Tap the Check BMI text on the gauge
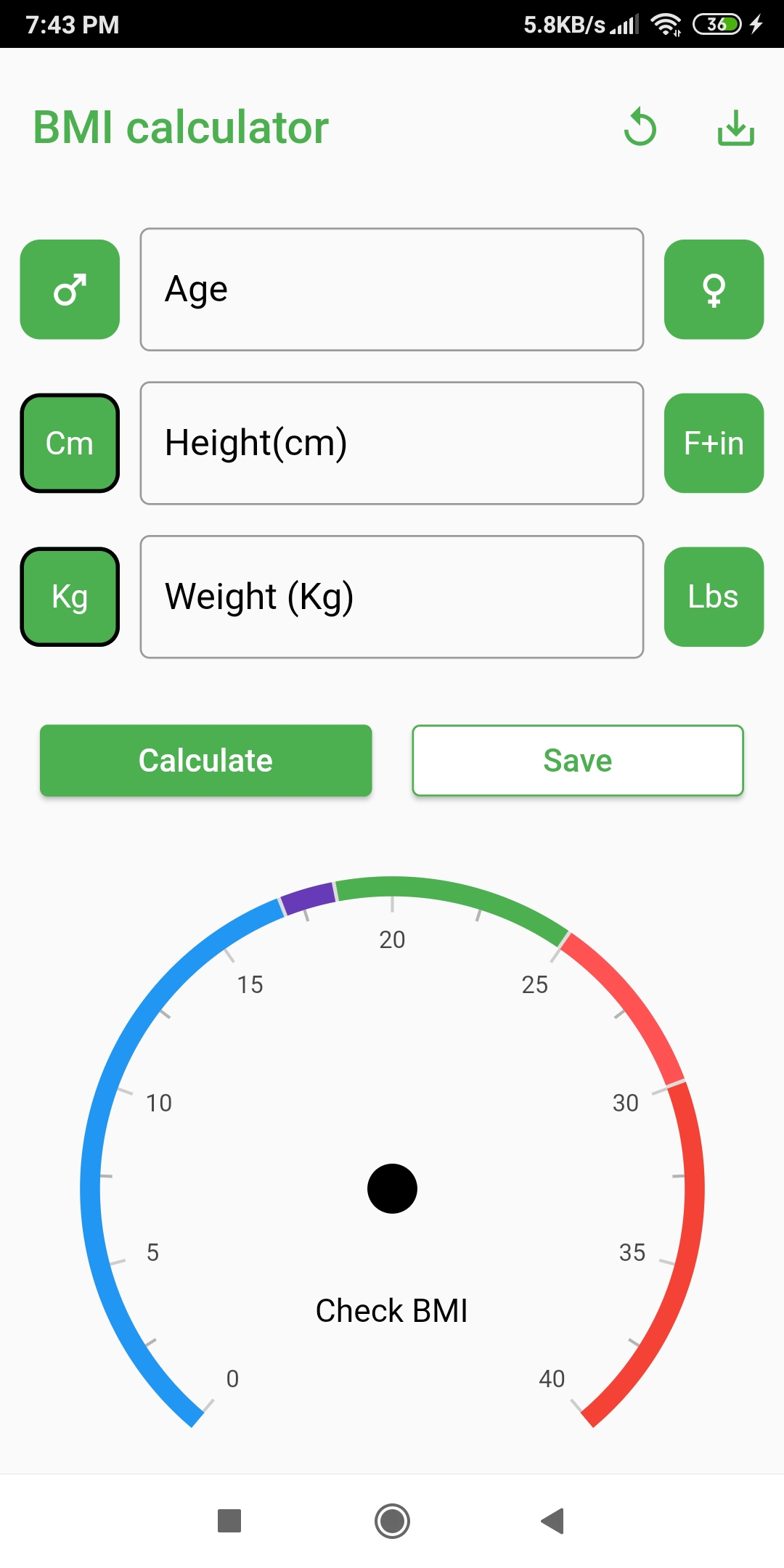 [x=392, y=1310]
